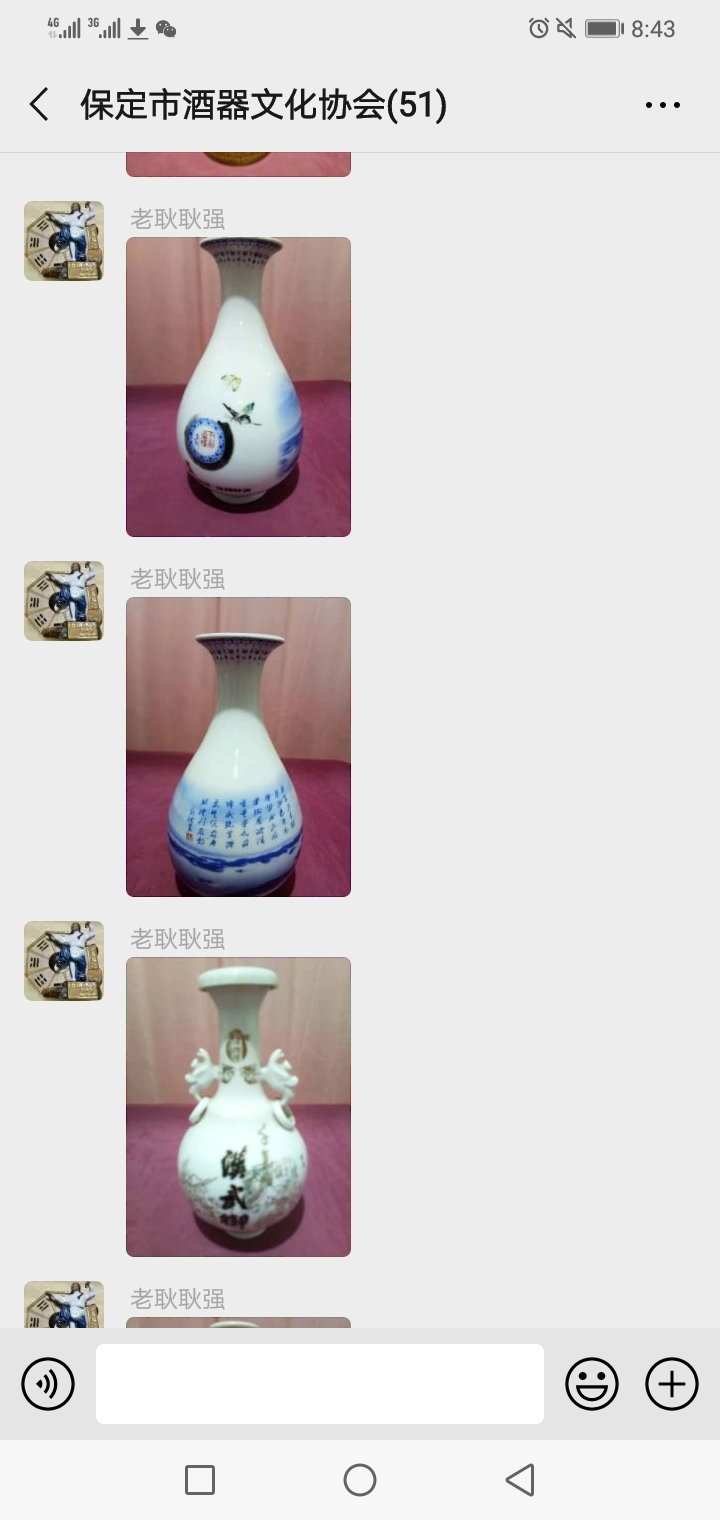
Task: Open recent apps from the navigation bar
Action: click(200, 1480)
